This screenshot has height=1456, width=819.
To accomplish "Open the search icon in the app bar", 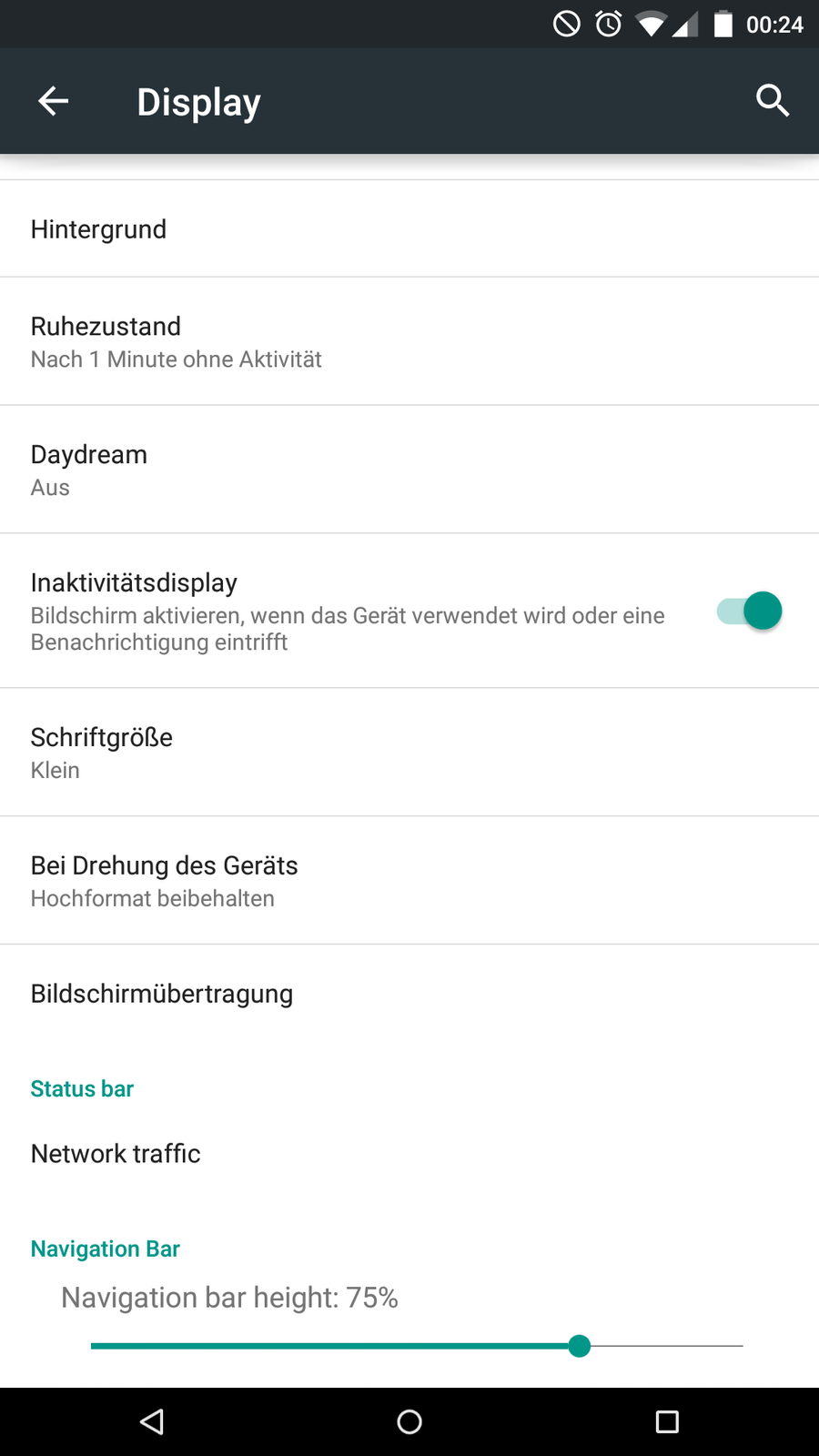I will click(772, 101).
